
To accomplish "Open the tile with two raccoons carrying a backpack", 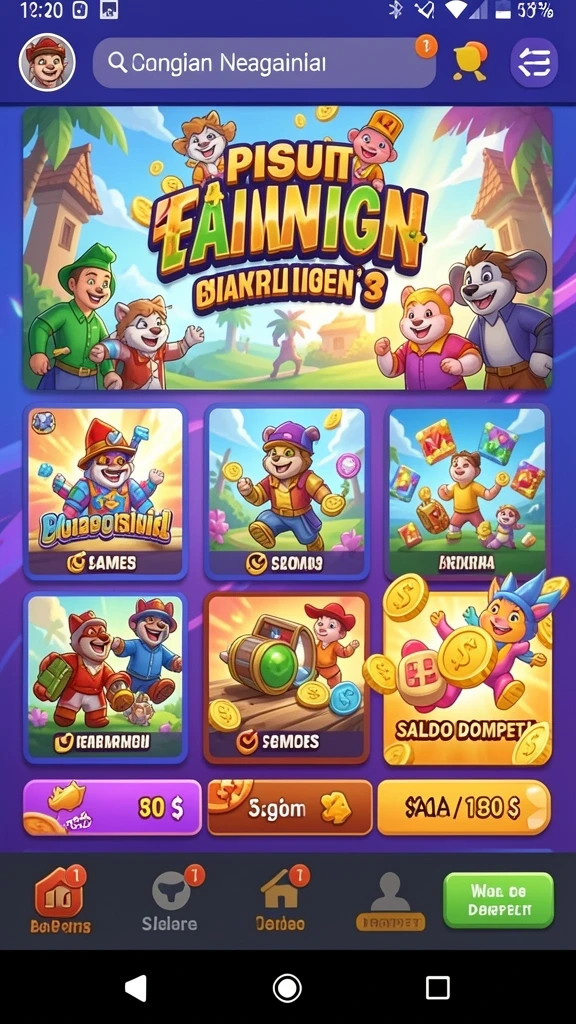I will click(105, 677).
